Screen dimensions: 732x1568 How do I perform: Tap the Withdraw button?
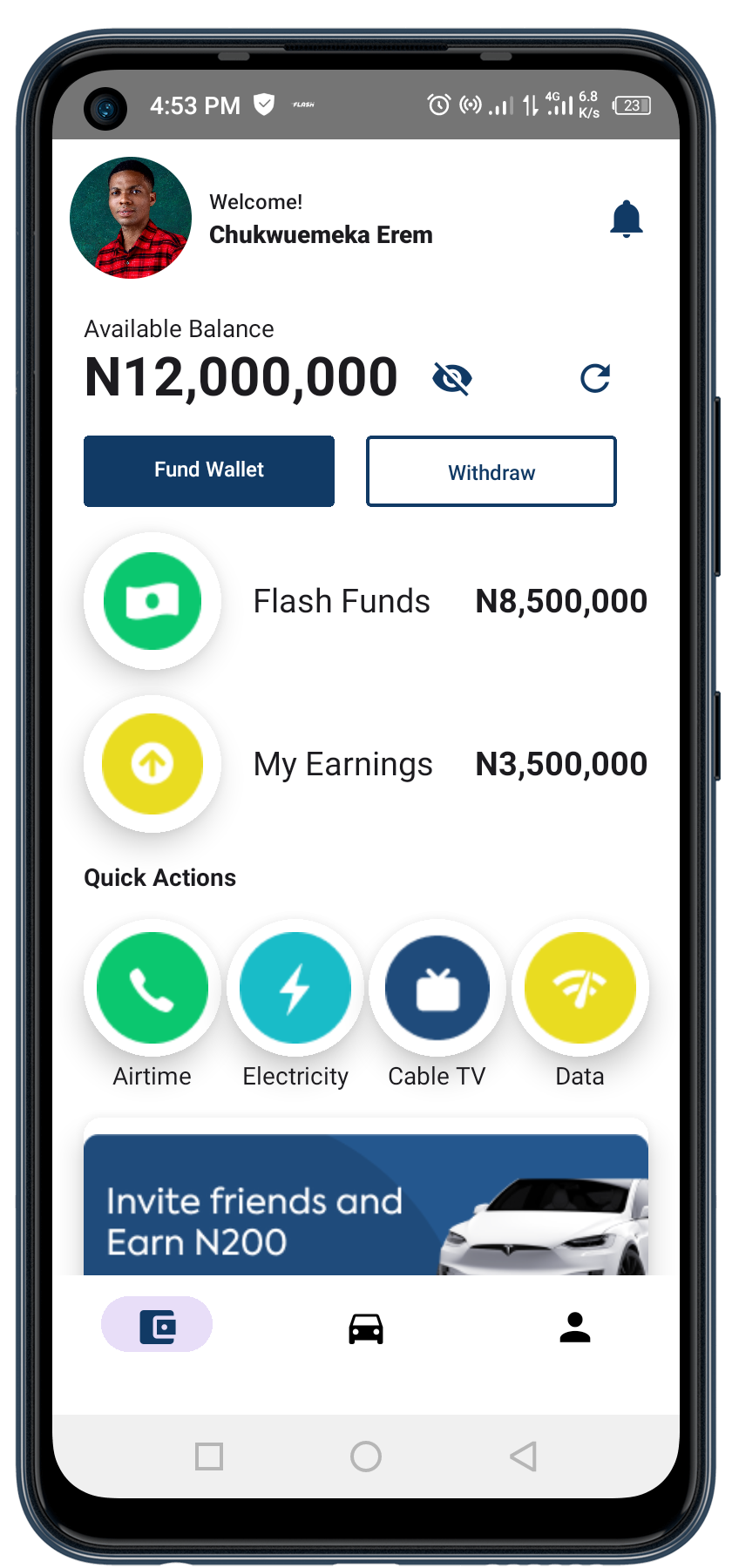[x=491, y=471]
